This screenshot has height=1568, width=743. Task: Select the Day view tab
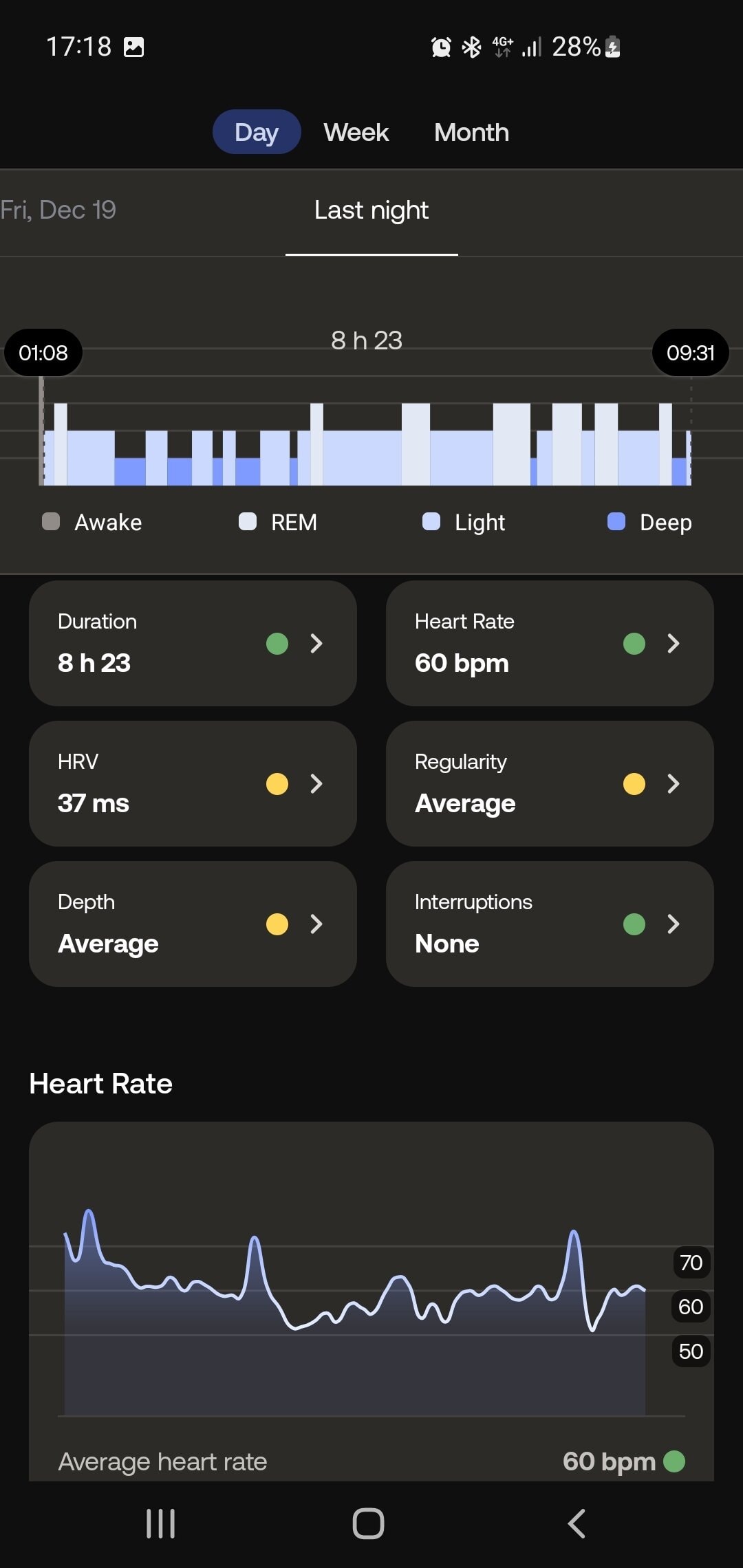[257, 132]
